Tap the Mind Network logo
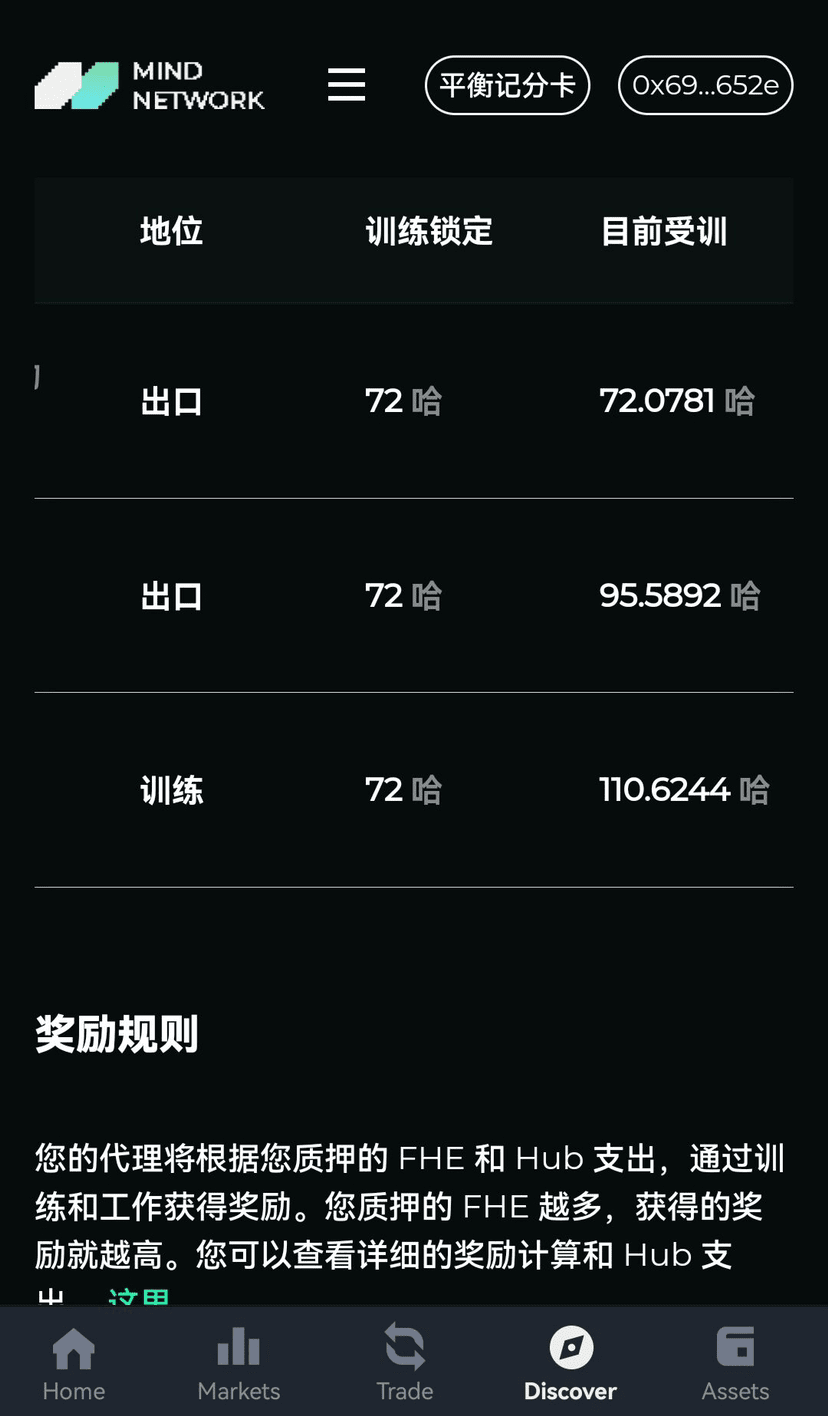Viewport: 828px width, 1416px height. [150, 85]
